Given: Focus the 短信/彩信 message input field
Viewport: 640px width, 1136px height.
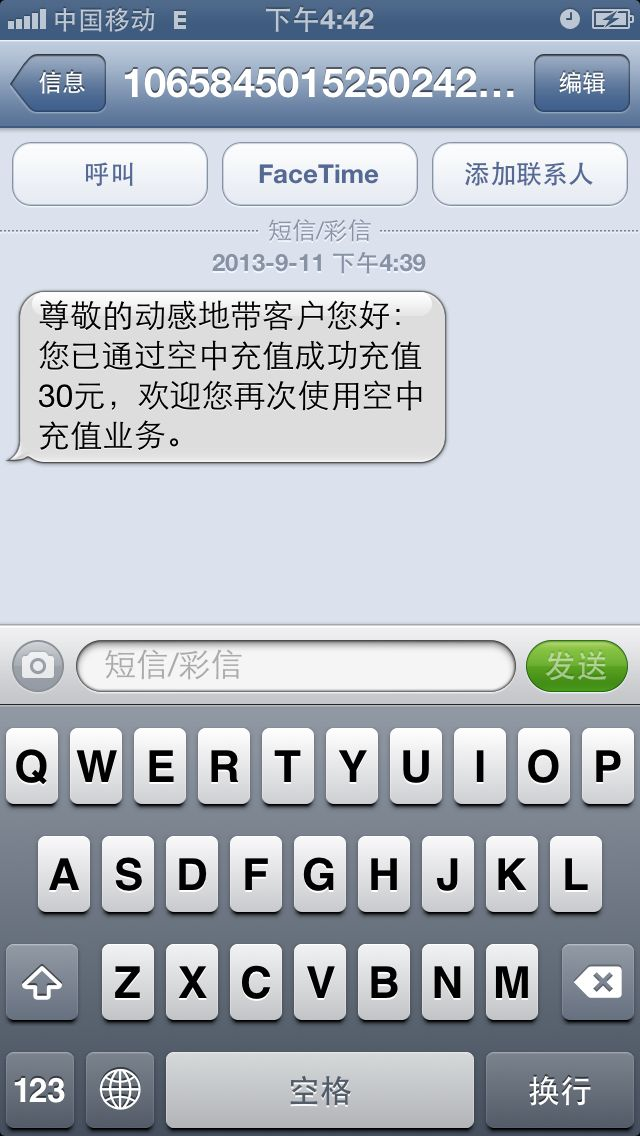Looking at the screenshot, I should 296,665.
